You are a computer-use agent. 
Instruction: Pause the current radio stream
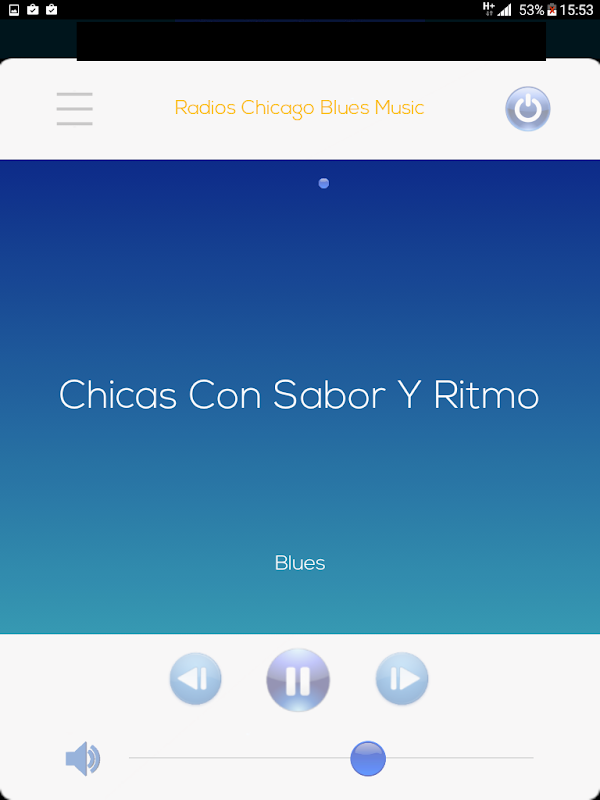pyautogui.click(x=298, y=680)
